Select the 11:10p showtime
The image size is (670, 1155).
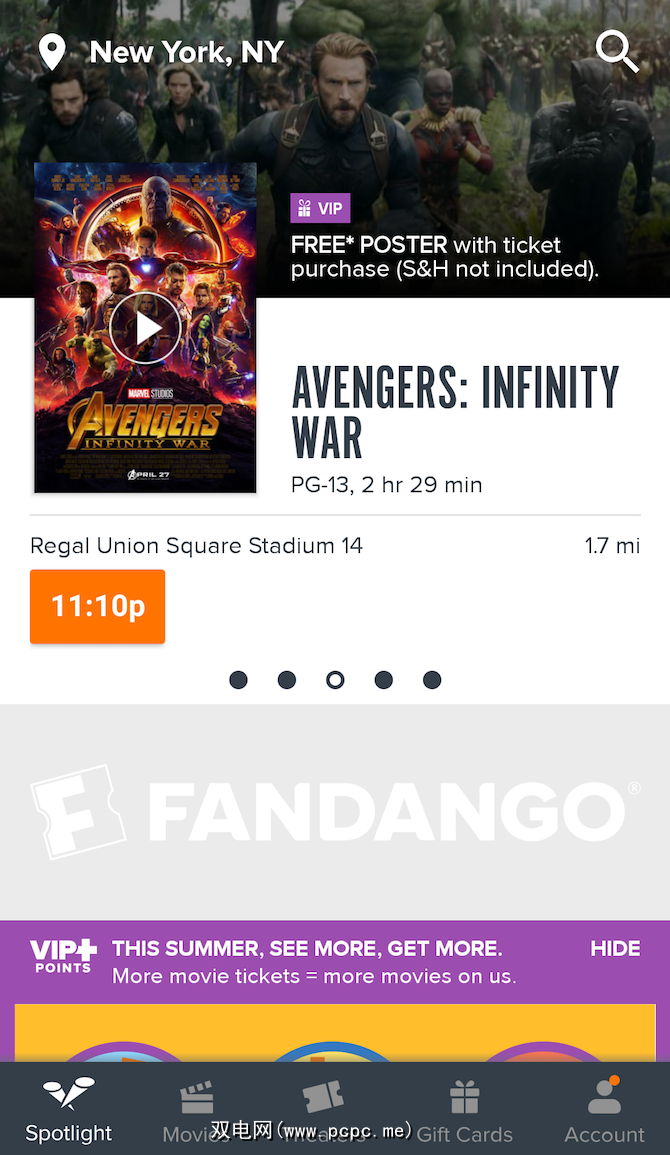coord(98,606)
